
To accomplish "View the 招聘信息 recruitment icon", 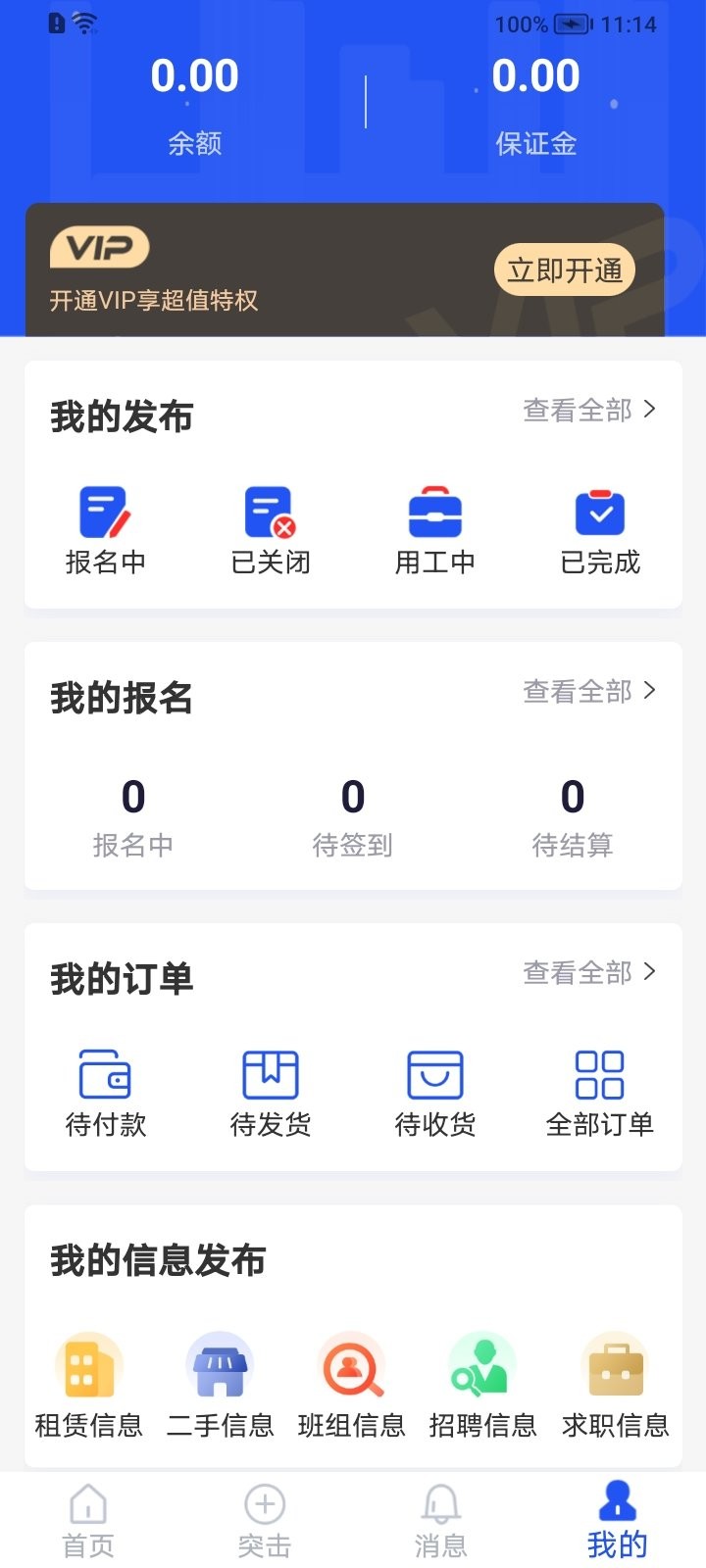I will pyautogui.click(x=480, y=1365).
